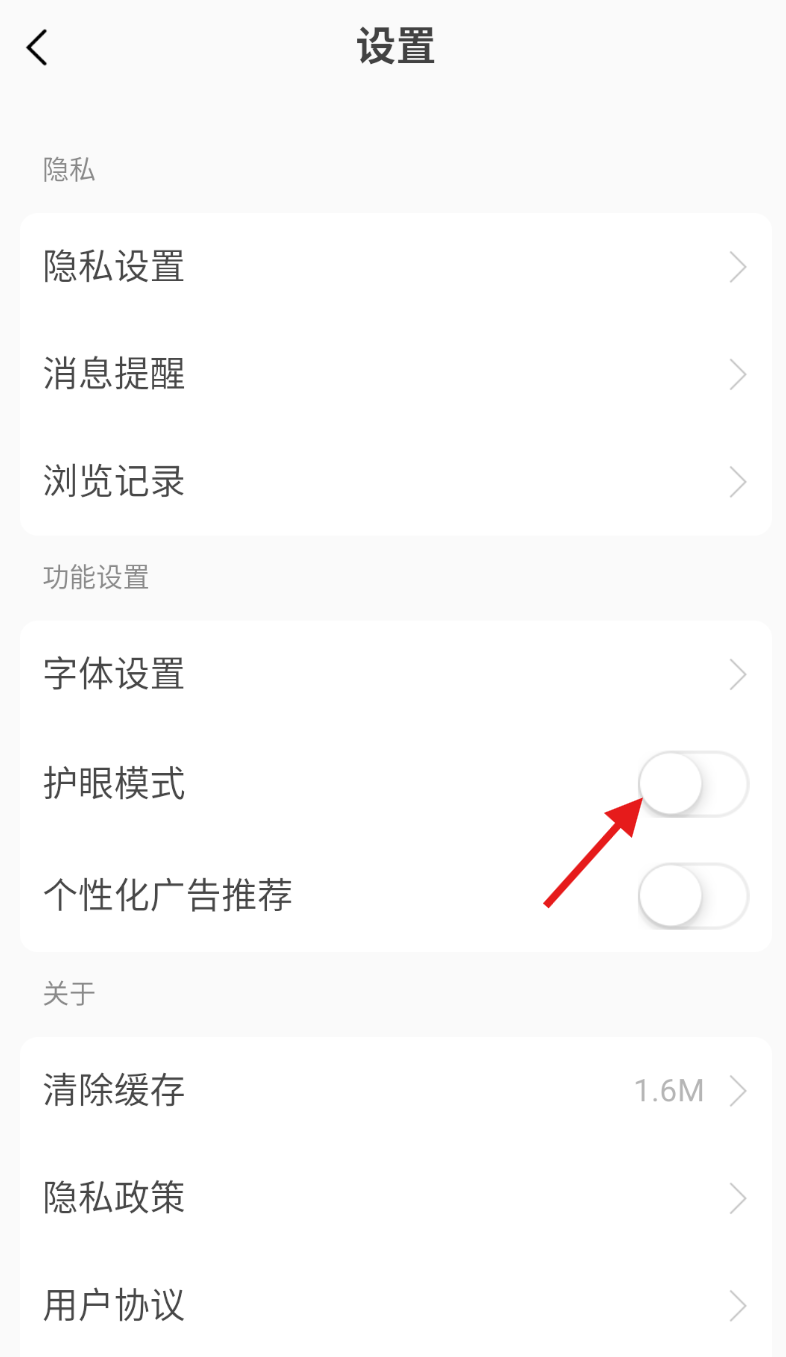Go back from the 设置 page
The width and height of the screenshot is (786, 1357).
tap(38, 47)
